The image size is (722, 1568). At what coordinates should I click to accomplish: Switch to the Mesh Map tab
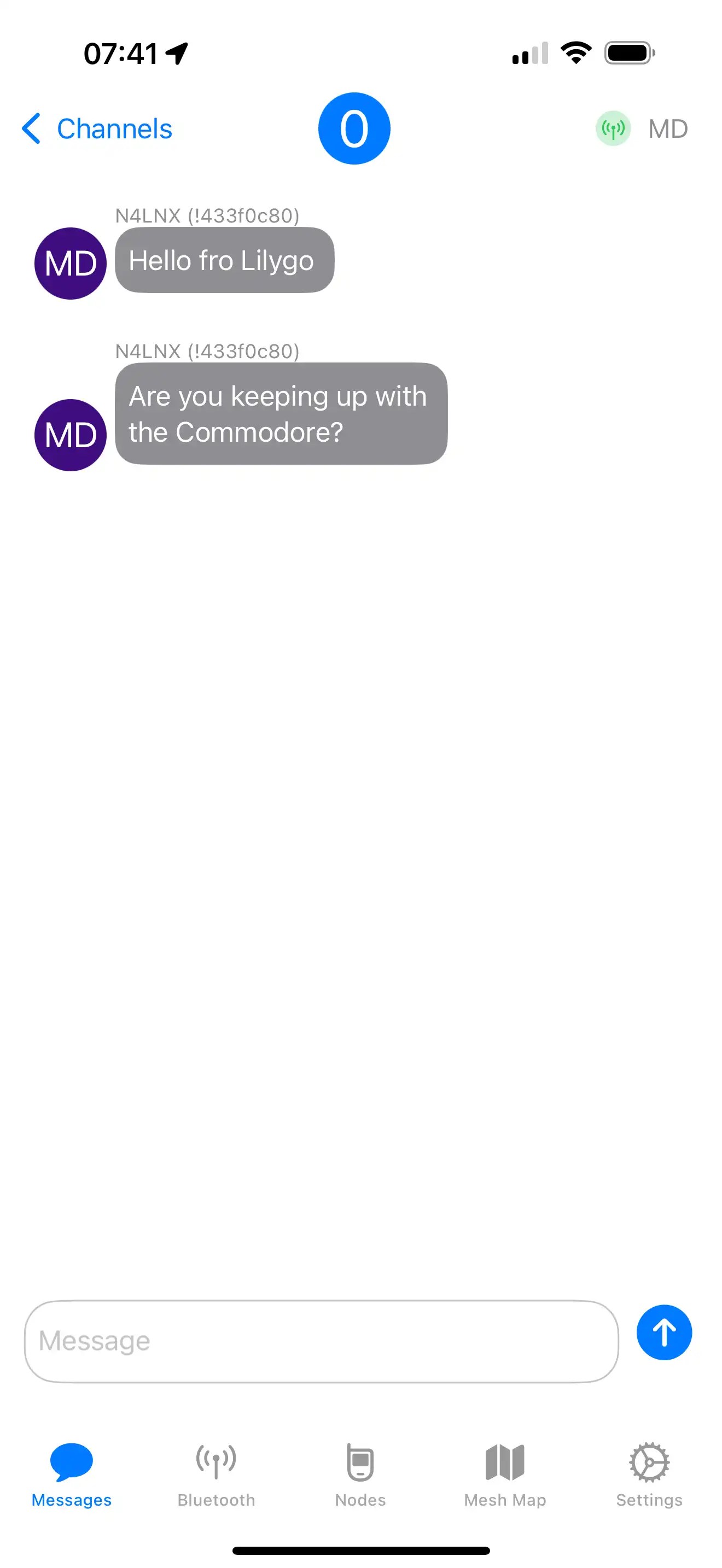[505, 1473]
